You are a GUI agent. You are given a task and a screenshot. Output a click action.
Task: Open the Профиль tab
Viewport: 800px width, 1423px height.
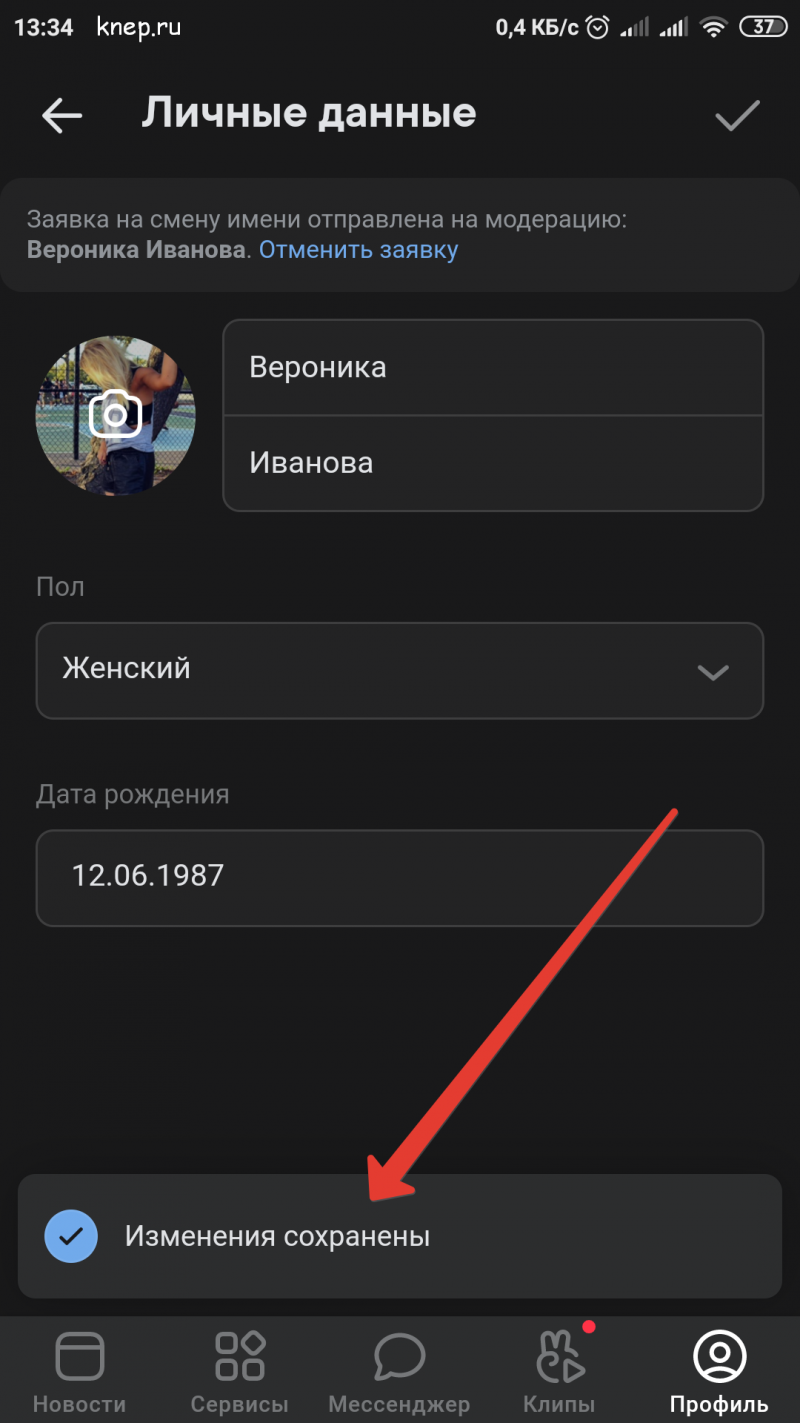719,1372
